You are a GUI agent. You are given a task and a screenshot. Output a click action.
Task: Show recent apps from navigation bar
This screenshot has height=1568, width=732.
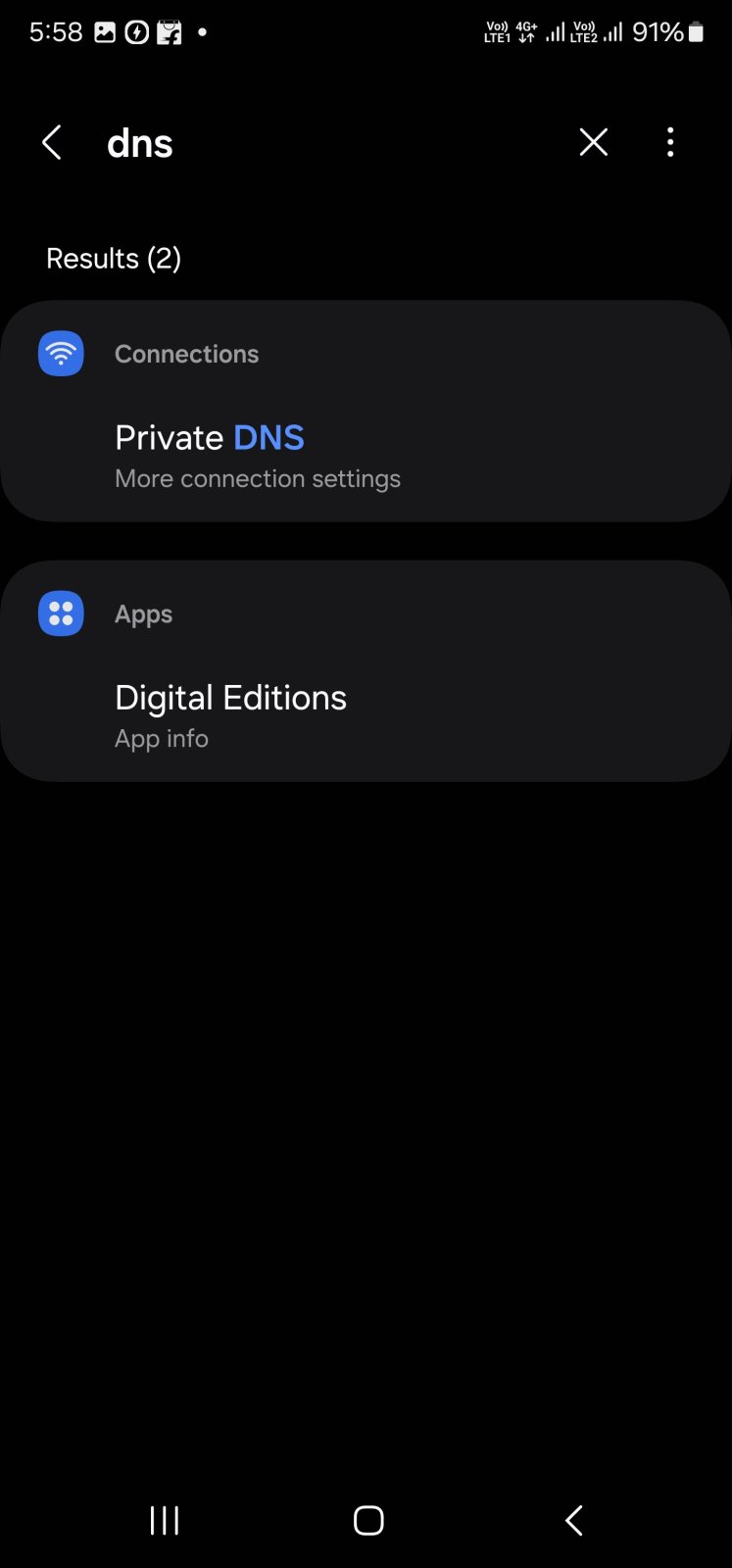pyautogui.click(x=165, y=1520)
